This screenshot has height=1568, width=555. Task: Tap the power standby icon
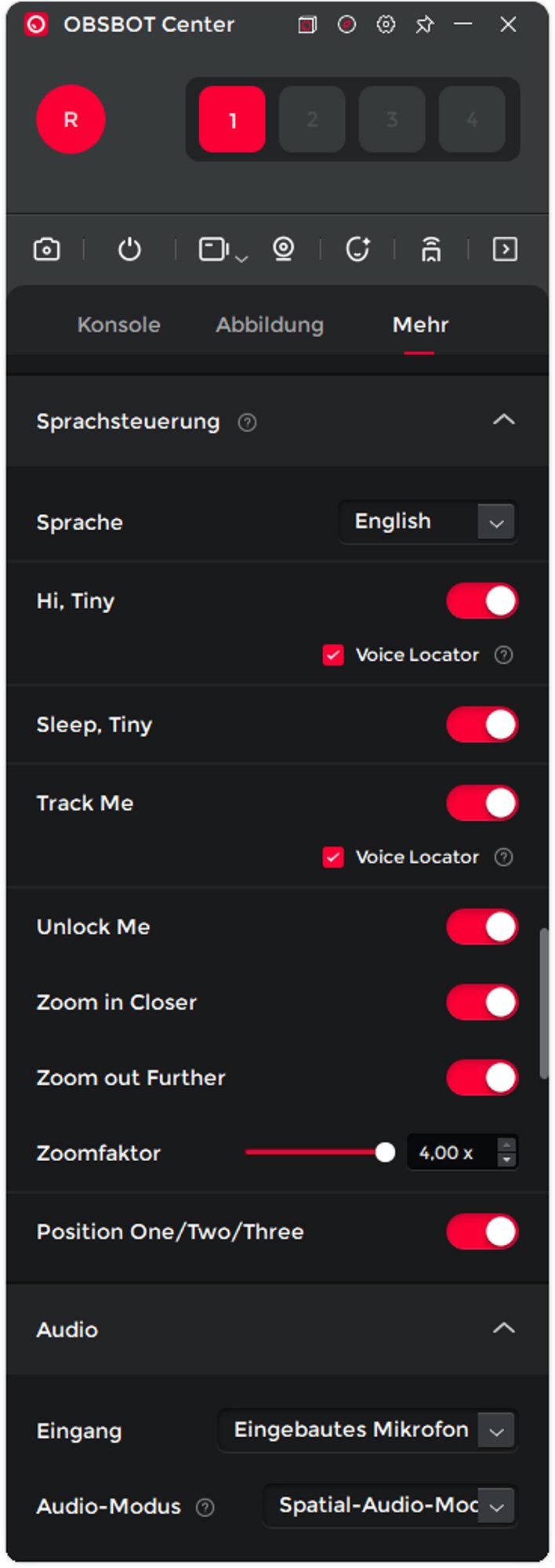coord(129,249)
